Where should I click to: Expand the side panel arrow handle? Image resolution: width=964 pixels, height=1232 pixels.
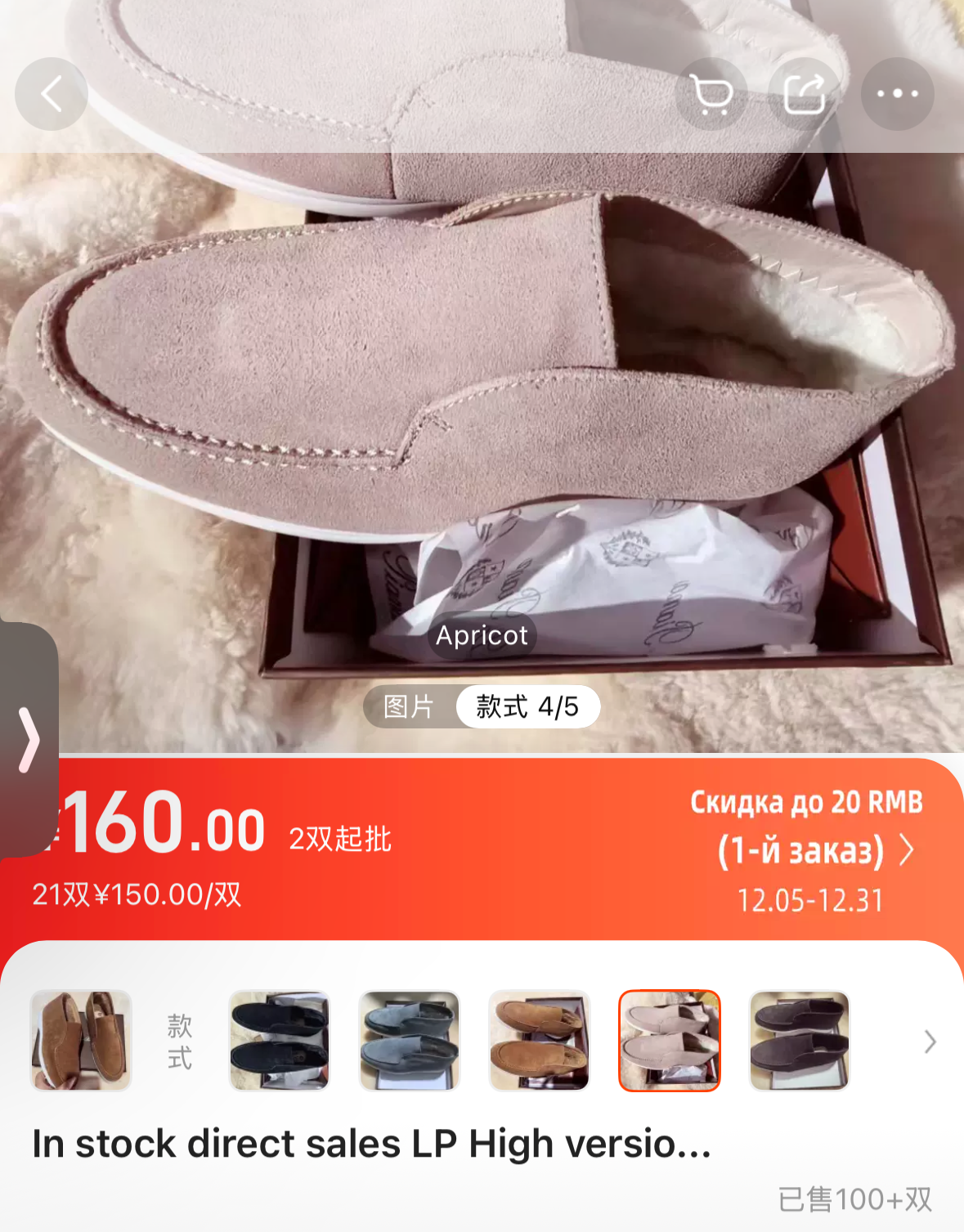point(29,740)
